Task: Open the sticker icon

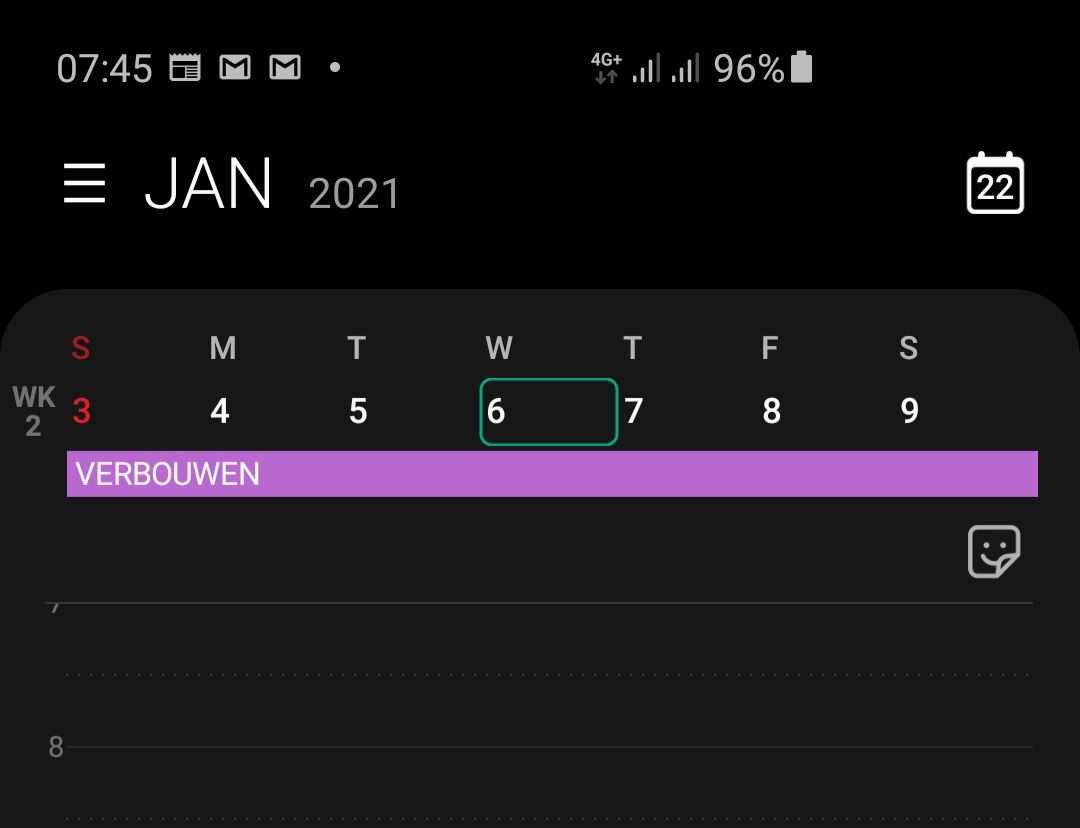Action: point(994,551)
